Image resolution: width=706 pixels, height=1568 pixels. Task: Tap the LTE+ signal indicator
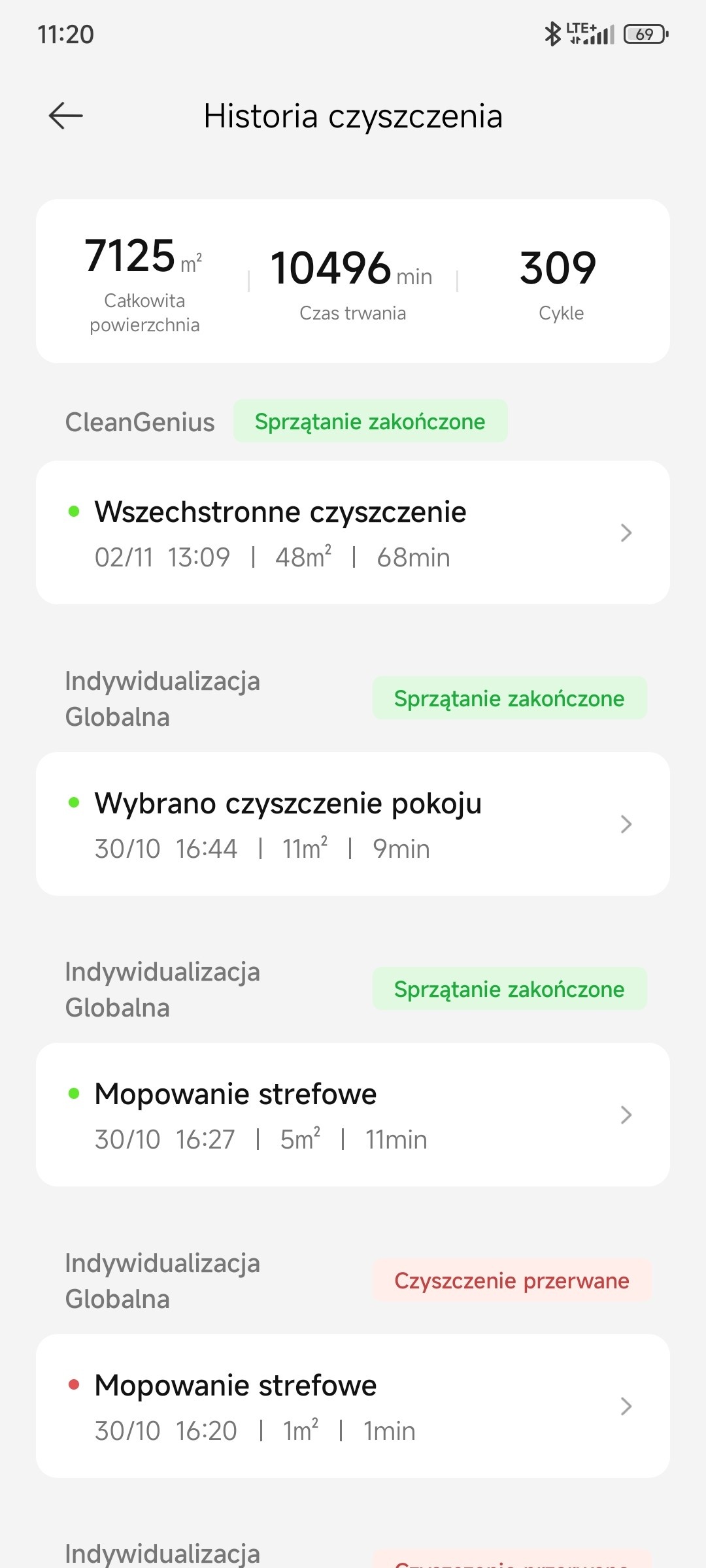click(592, 33)
